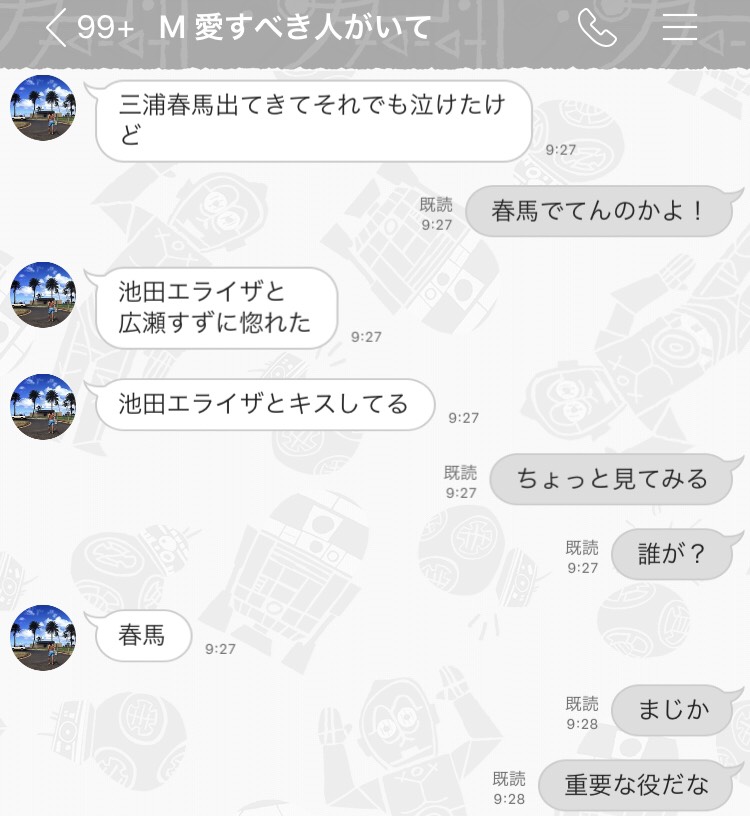Go back to the chat list
Image resolution: width=750 pixels, height=816 pixels.
point(58,28)
